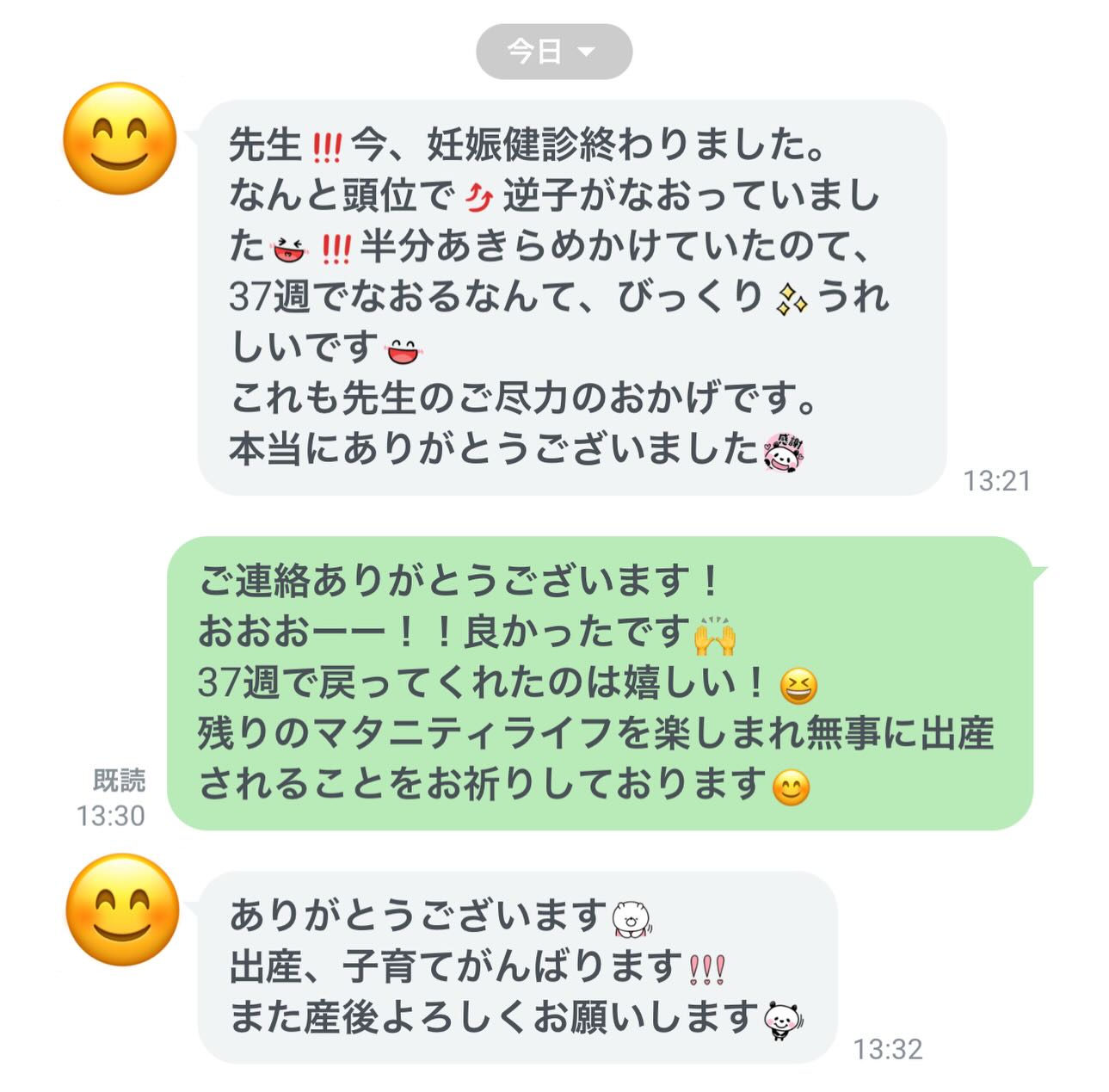Open the 今日 date dropdown chip

click(553, 52)
